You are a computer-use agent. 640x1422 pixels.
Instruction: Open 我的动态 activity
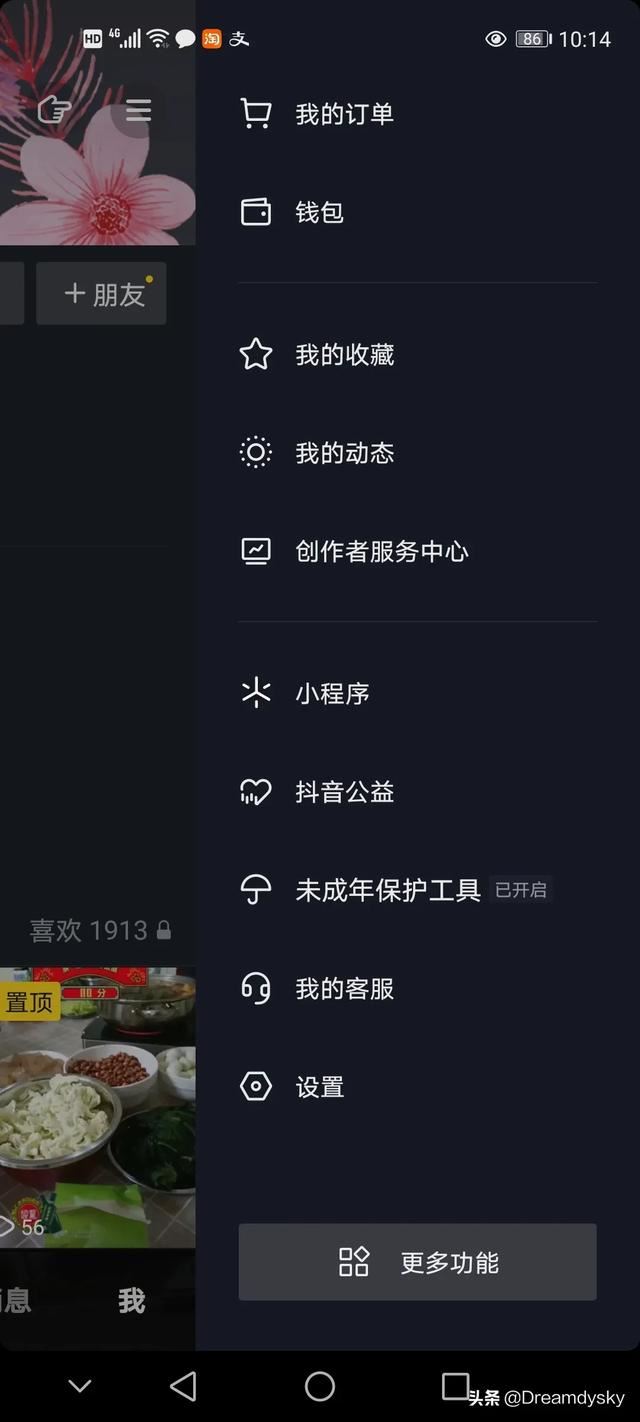point(343,453)
